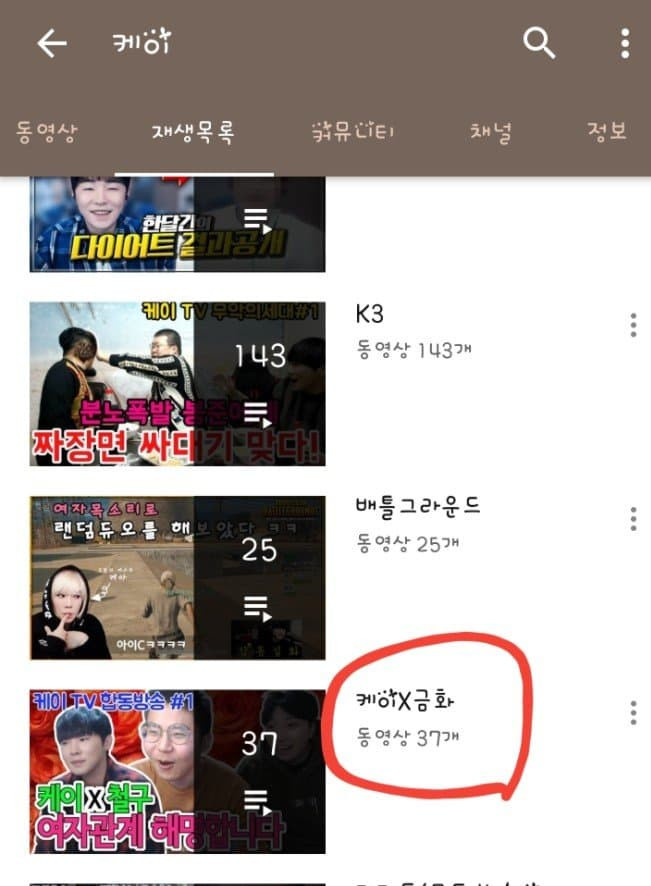This screenshot has height=886, width=651.
Task: Go back using the arrow
Action: pos(52,43)
